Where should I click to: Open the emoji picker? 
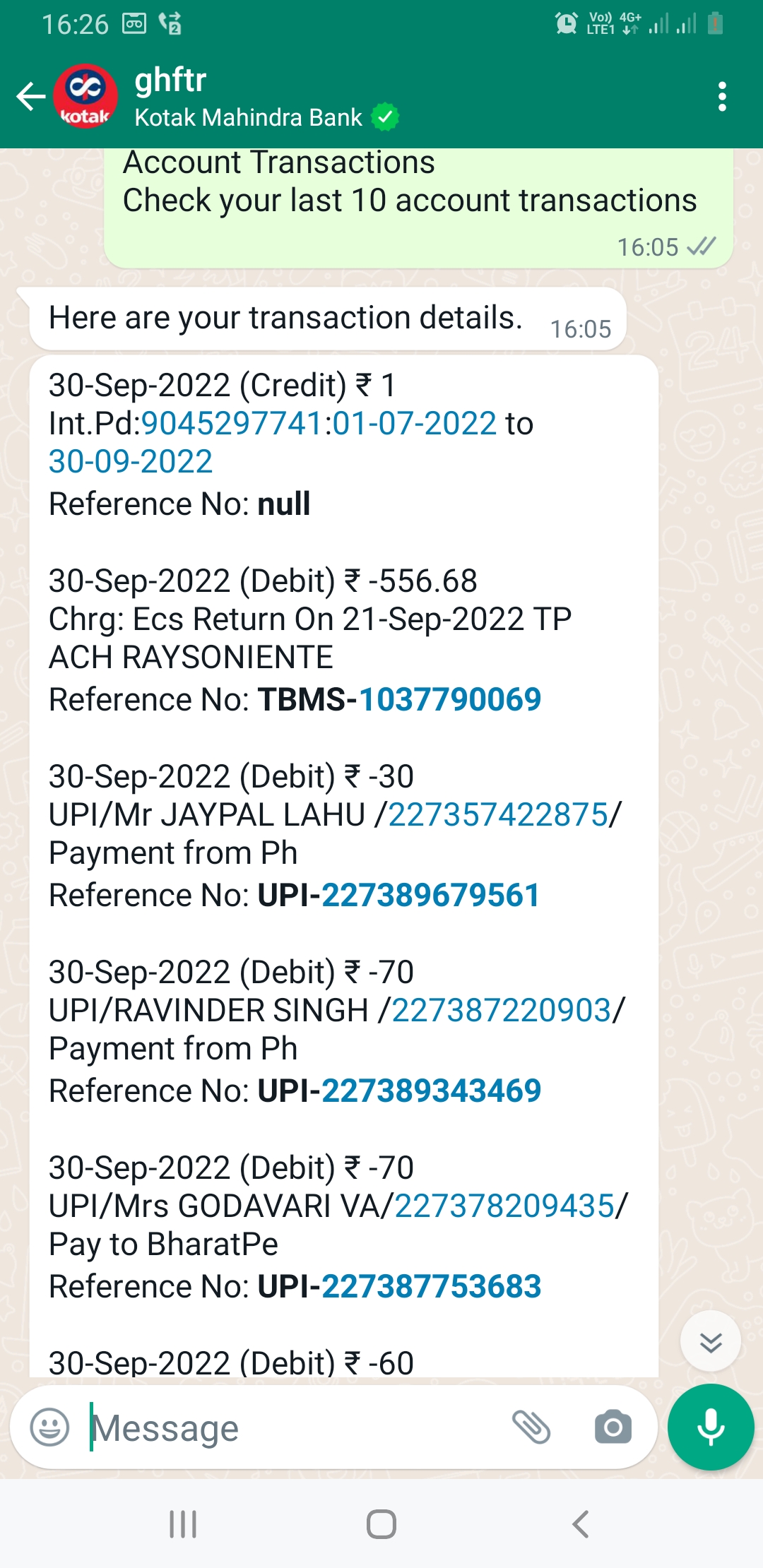point(49,1427)
